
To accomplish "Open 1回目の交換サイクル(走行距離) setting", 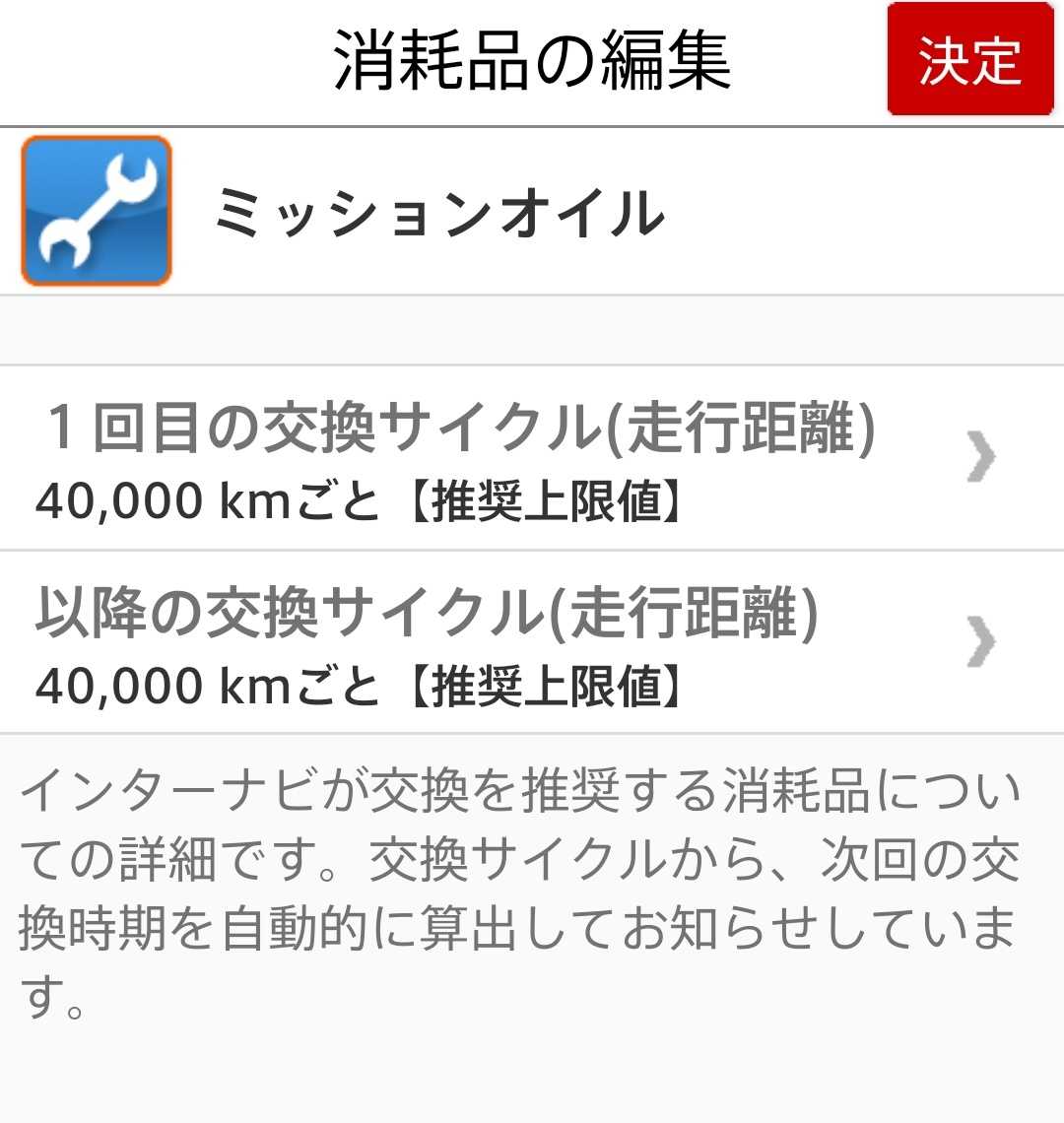I will [x=532, y=458].
